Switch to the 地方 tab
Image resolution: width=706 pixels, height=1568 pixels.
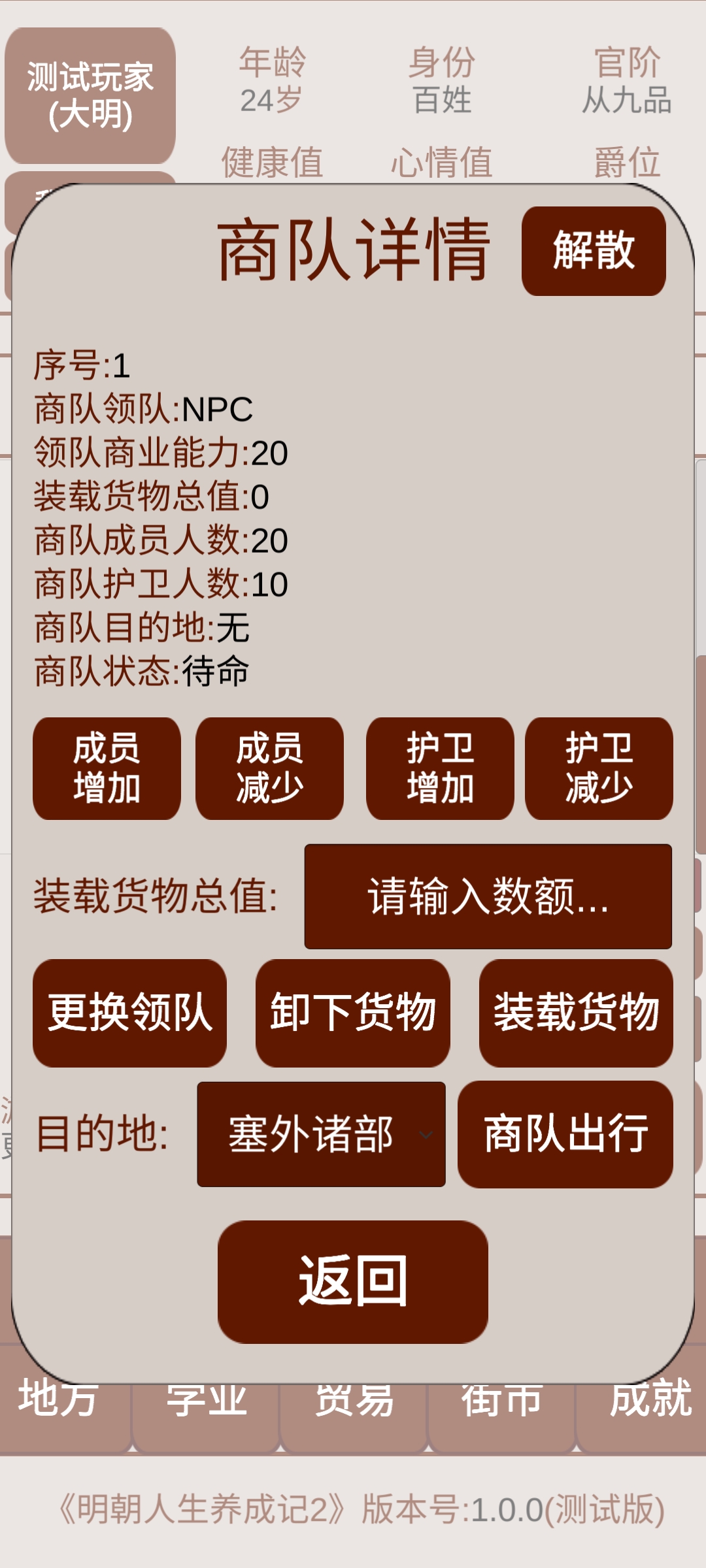59,1402
